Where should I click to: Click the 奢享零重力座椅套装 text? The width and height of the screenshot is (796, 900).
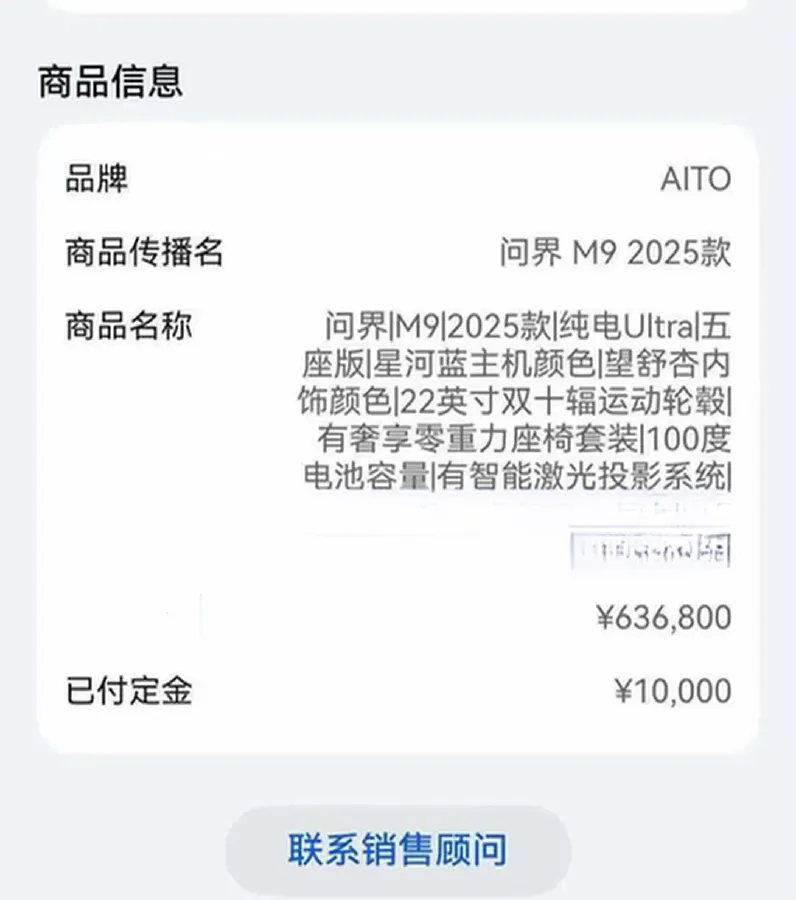point(490,438)
